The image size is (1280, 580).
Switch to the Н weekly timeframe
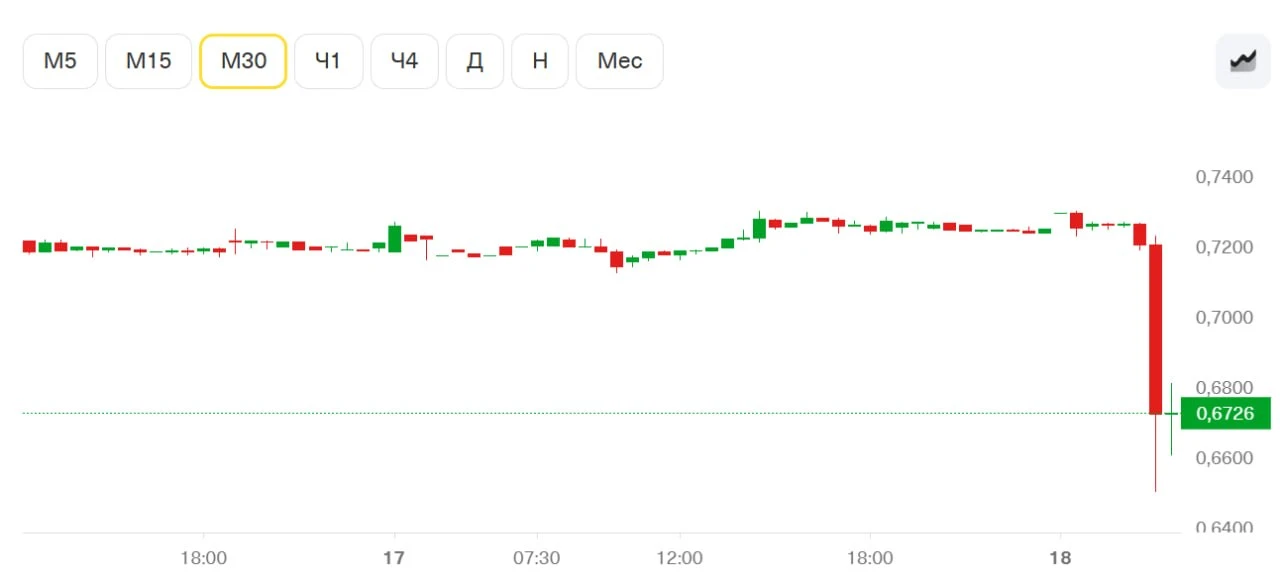pos(540,61)
